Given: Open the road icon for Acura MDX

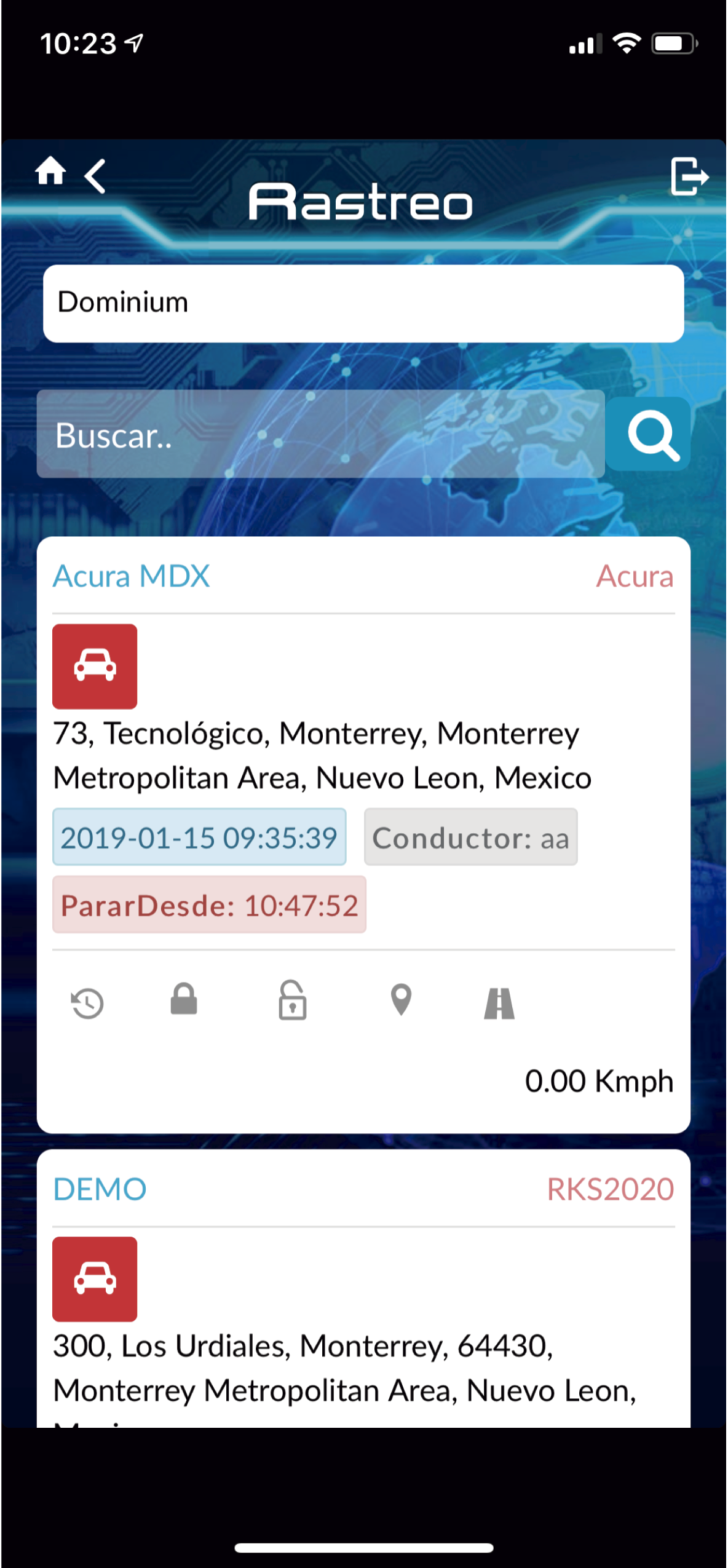Looking at the screenshot, I should 499,1004.
